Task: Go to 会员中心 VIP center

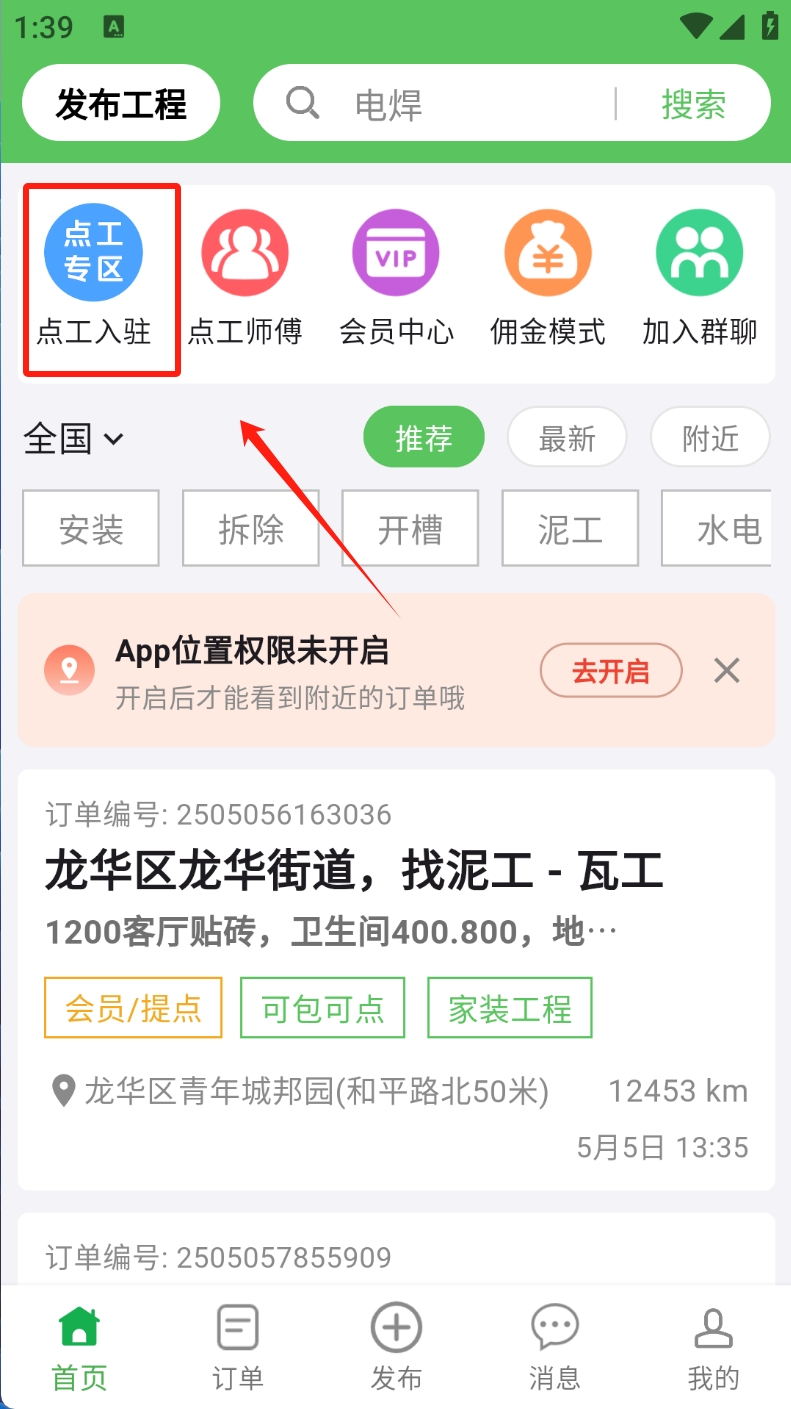Action: [396, 277]
